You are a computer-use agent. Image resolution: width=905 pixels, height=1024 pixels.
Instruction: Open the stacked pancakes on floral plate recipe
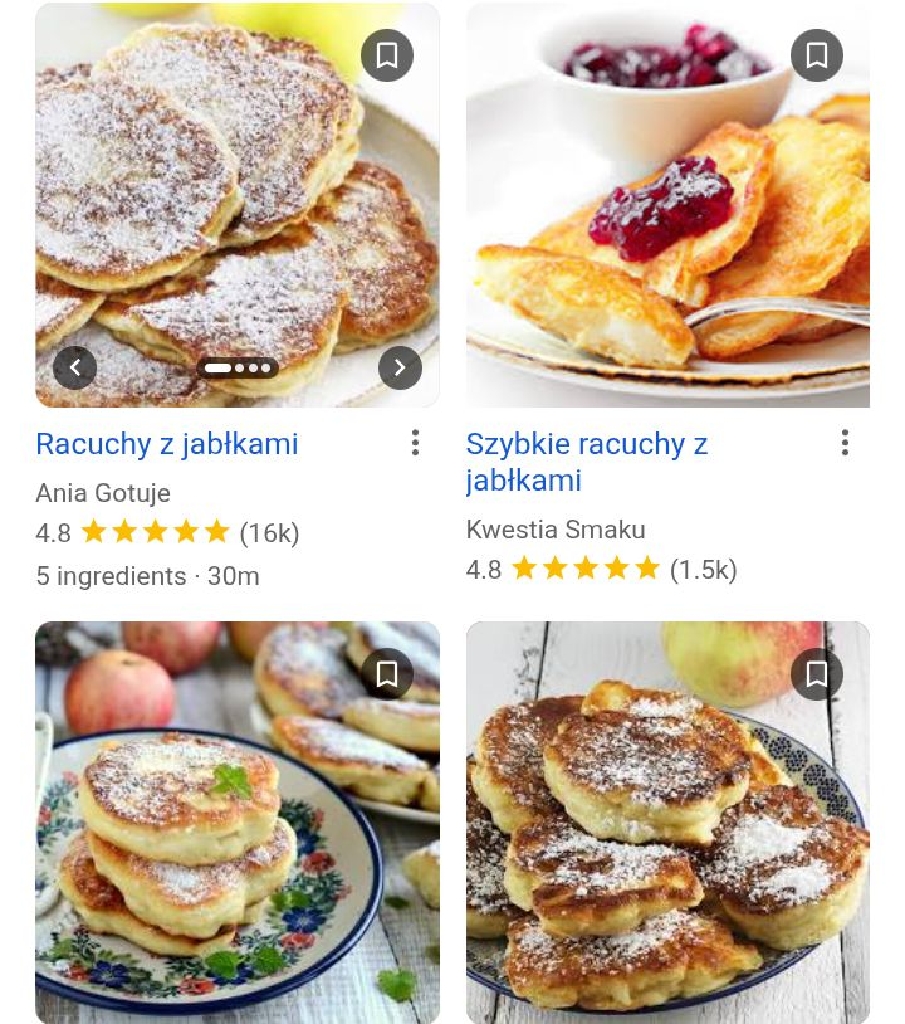pyautogui.click(x=237, y=822)
